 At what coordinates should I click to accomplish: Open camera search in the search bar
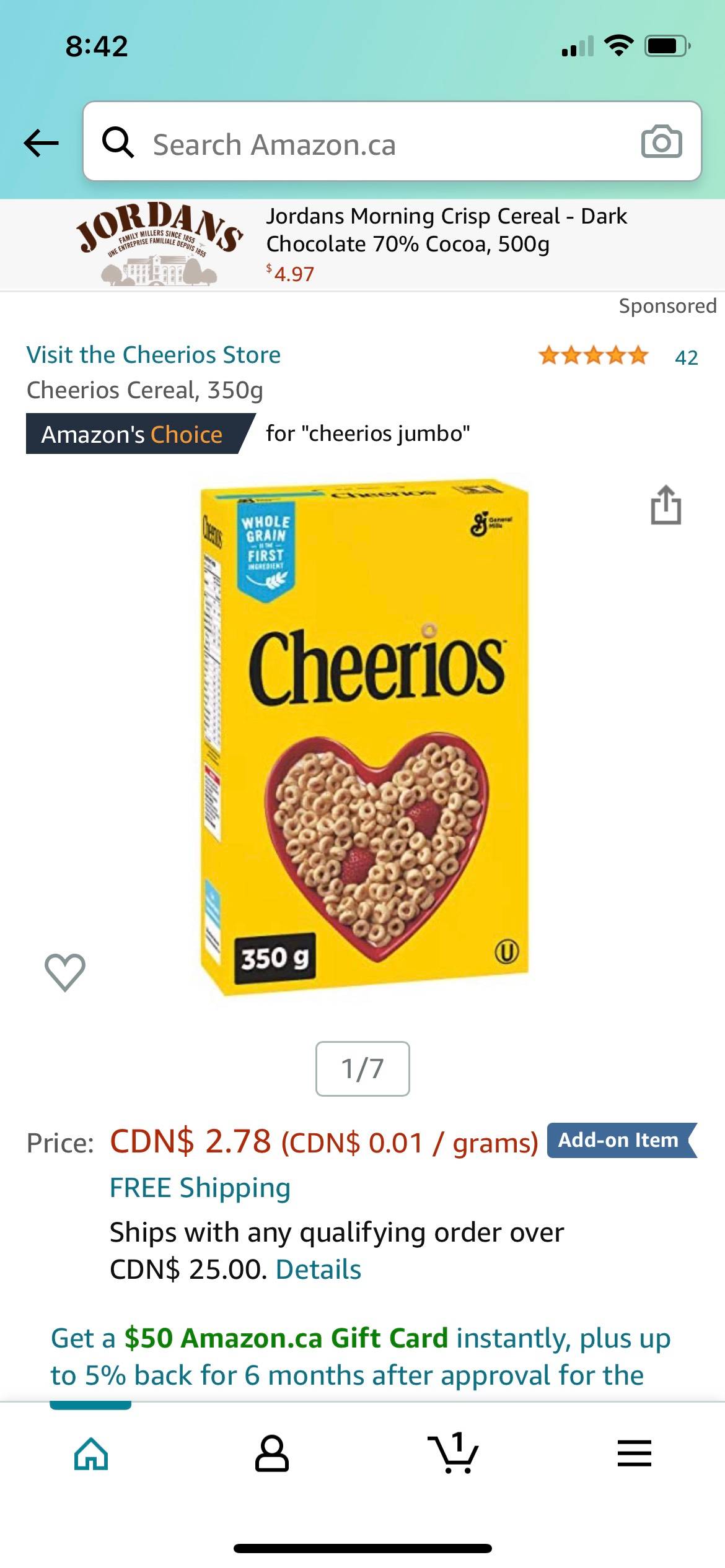661,142
